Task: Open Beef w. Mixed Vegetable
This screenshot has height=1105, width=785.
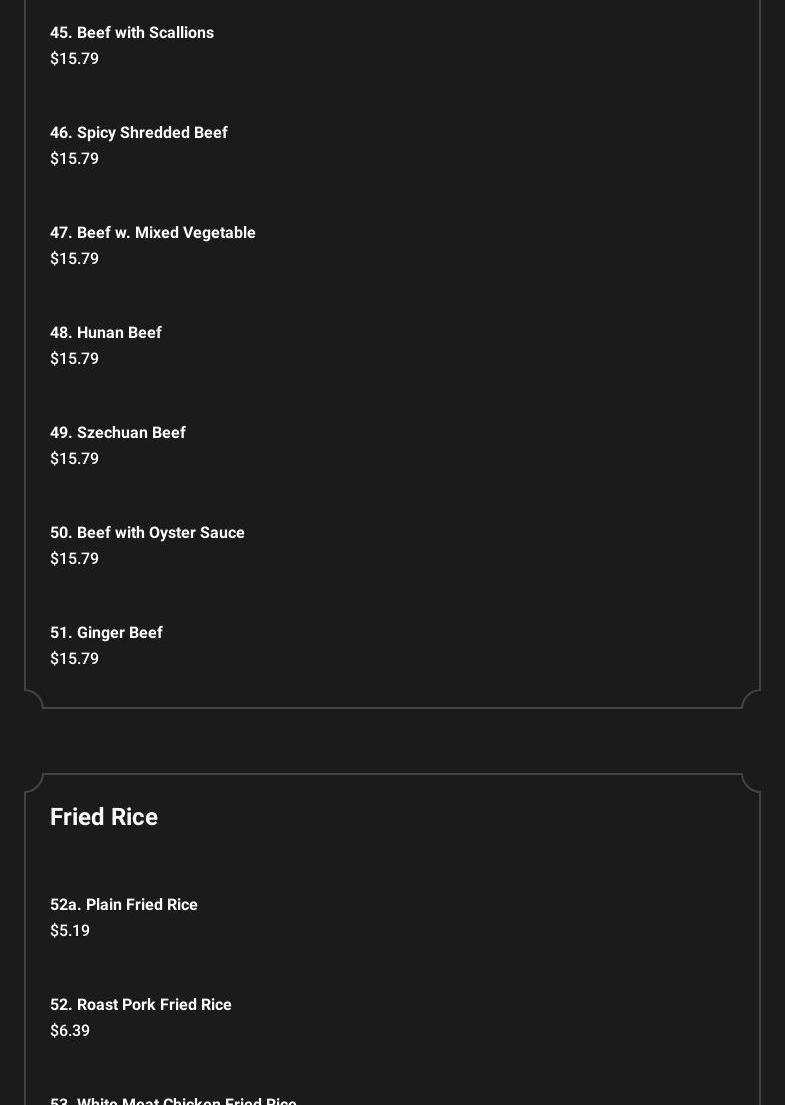Action: (153, 233)
